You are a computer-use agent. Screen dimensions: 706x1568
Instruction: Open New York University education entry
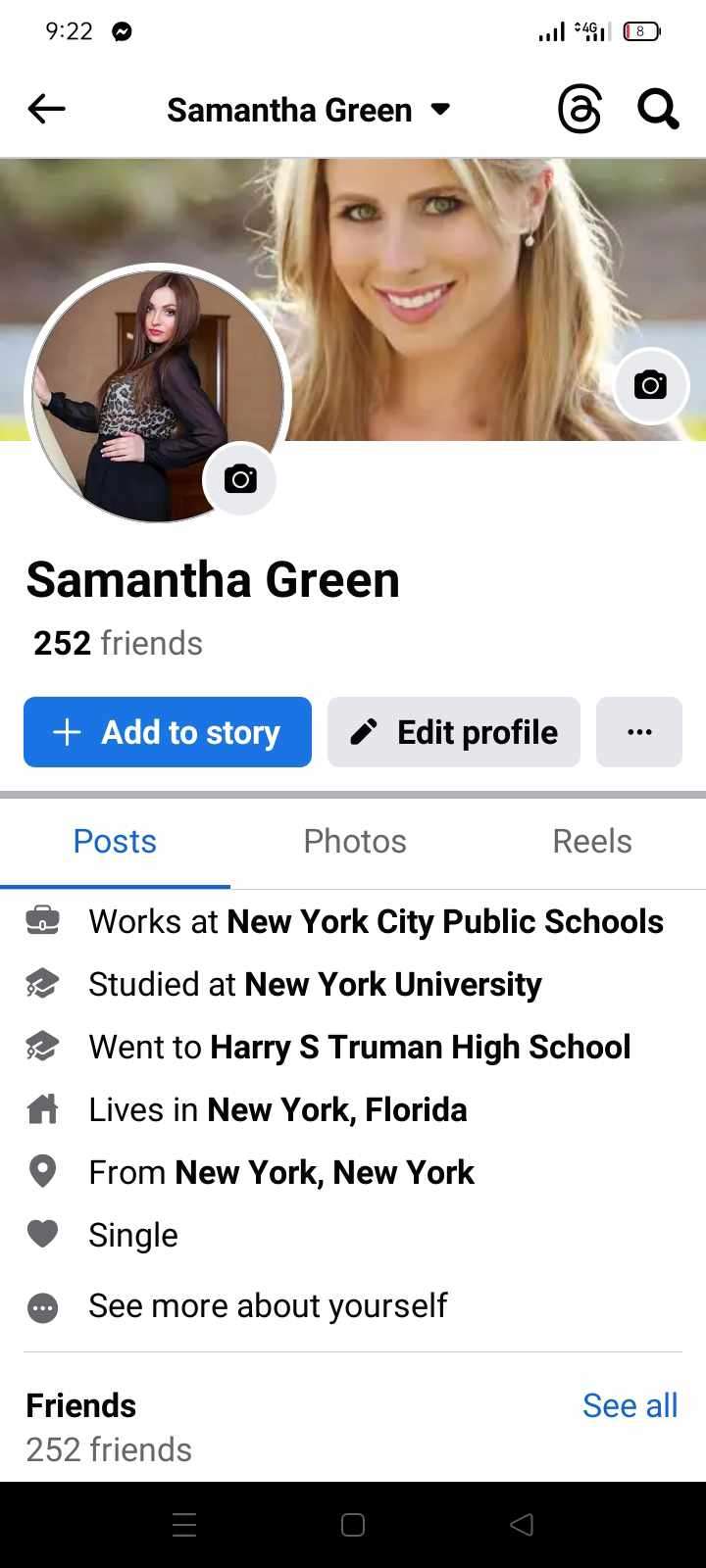tap(392, 984)
